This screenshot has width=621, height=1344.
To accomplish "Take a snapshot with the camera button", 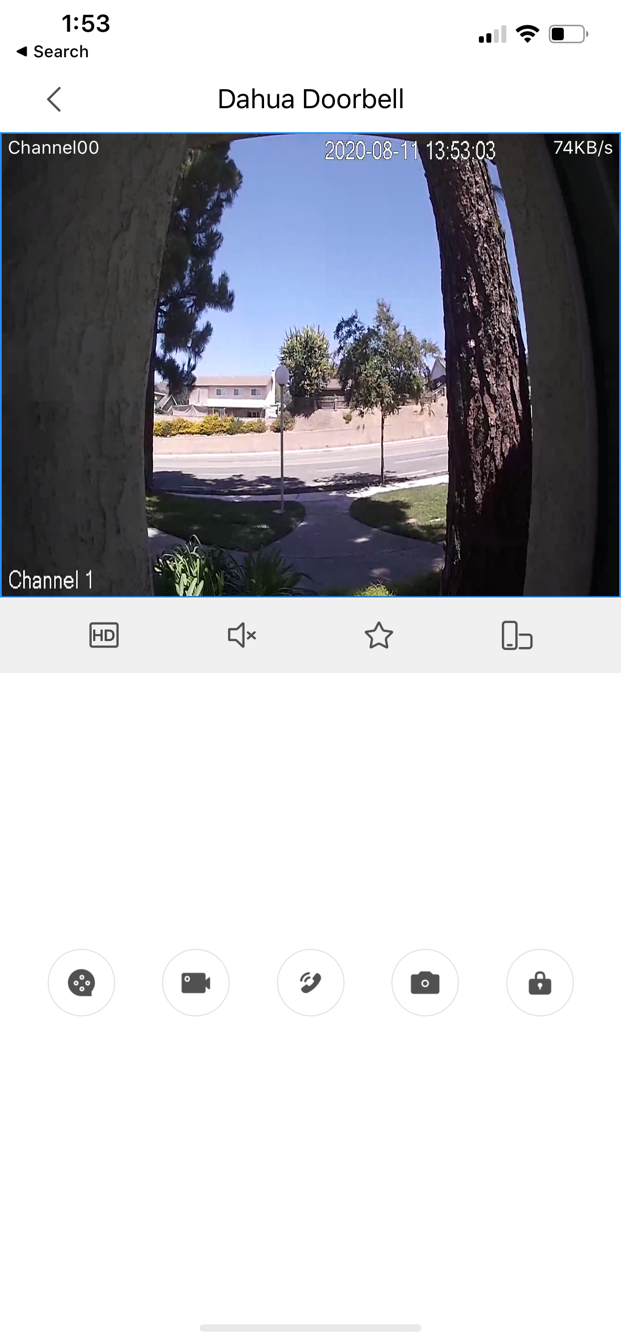I will (425, 983).
